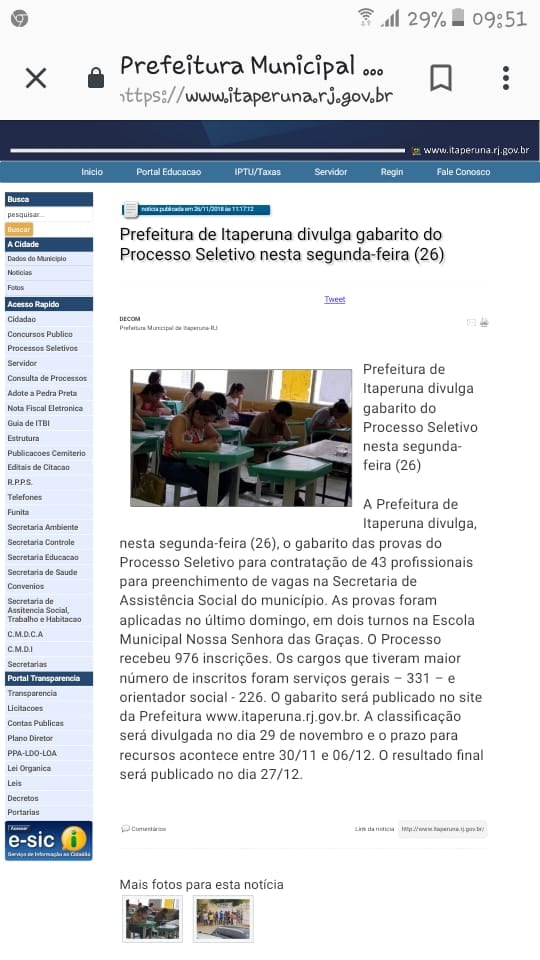Open Concursos Publico in sidebar

point(40,334)
